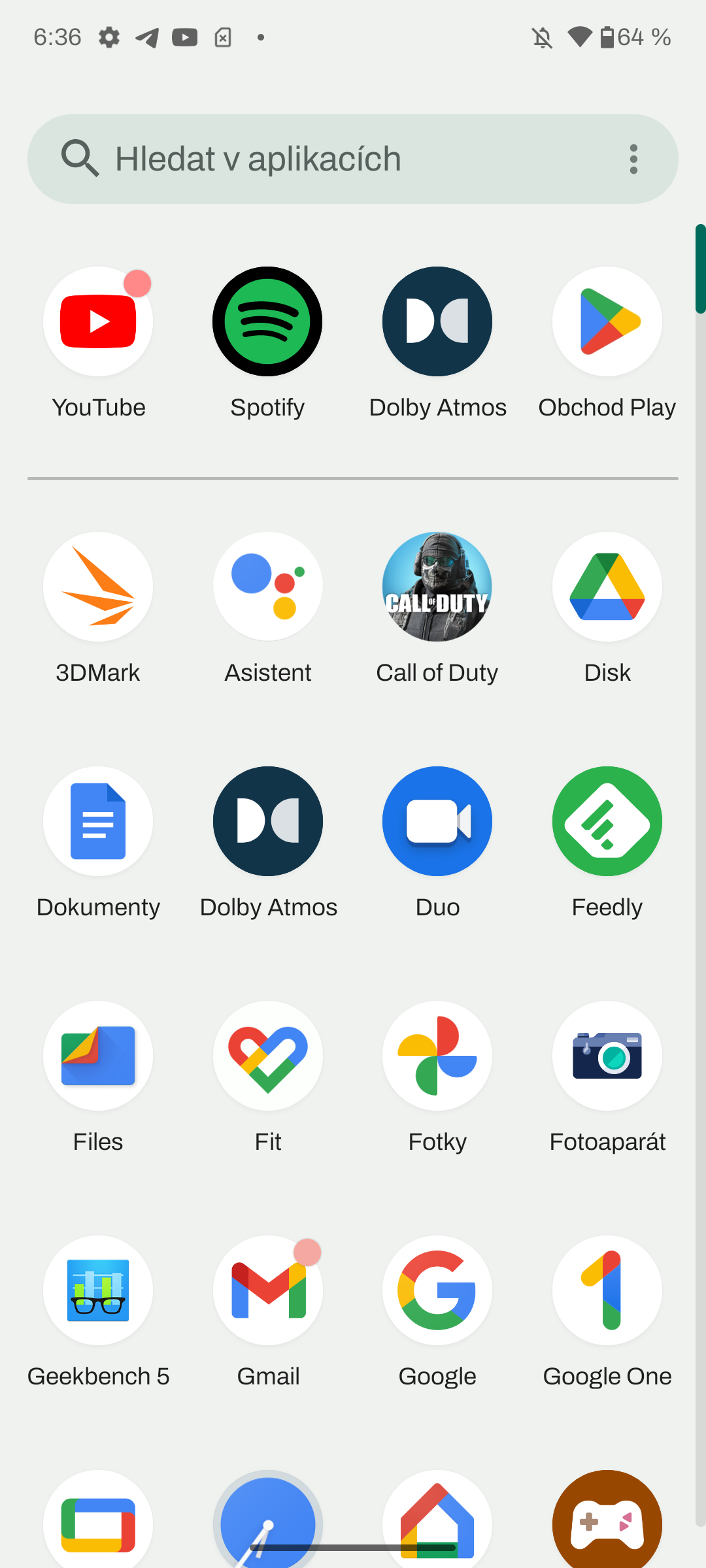This screenshot has height=1568, width=706.
Task: Open Disk
Action: click(607, 587)
